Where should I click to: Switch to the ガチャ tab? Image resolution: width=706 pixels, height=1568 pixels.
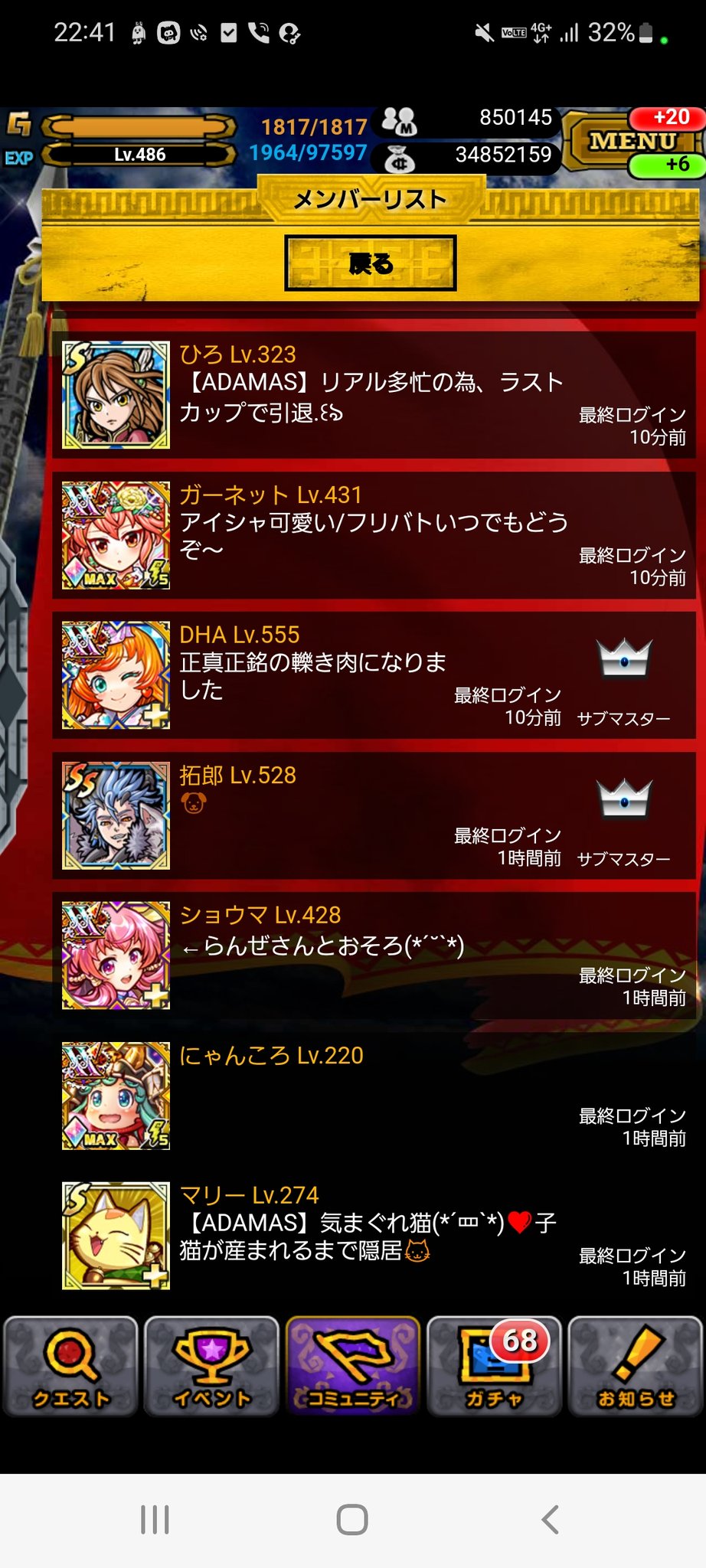(x=494, y=1367)
